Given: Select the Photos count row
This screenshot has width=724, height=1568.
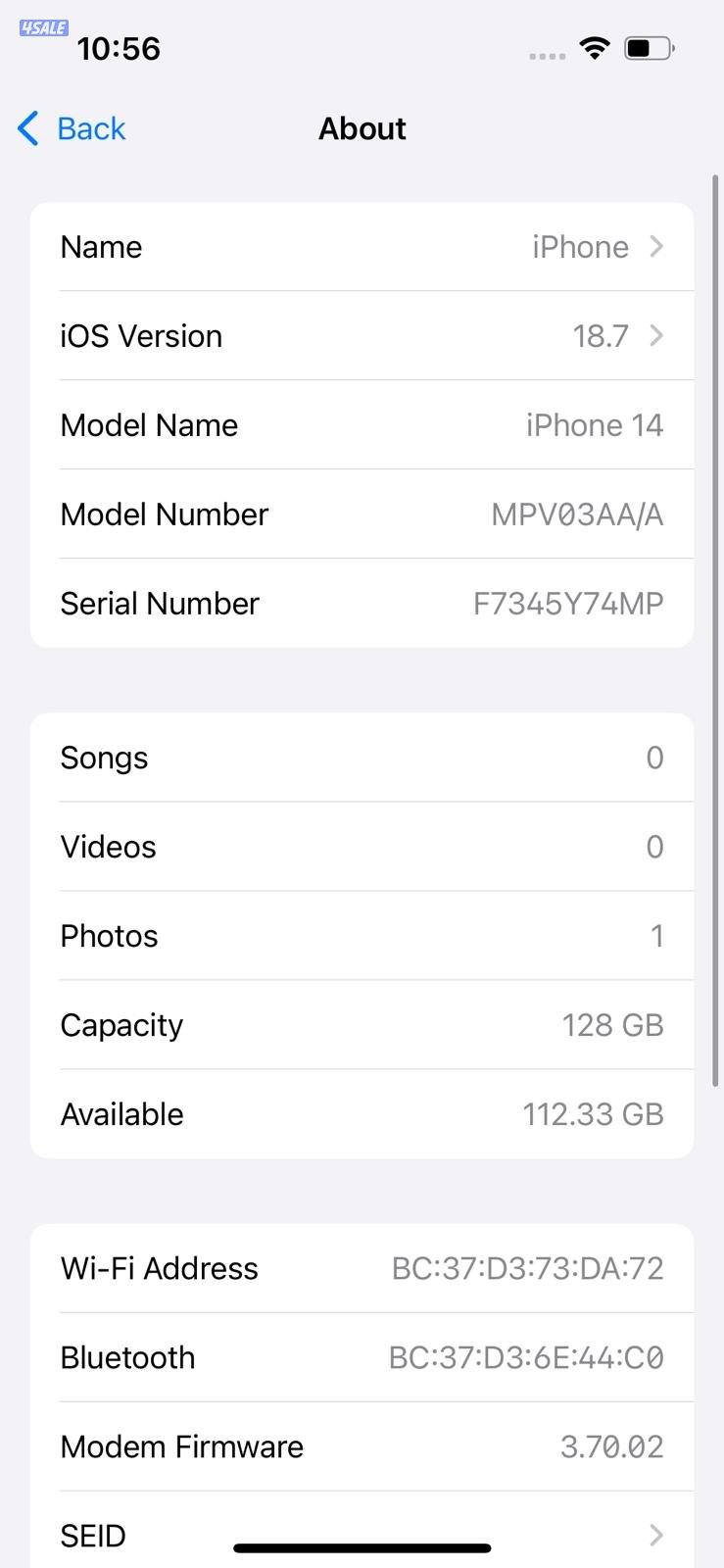Looking at the screenshot, I should [362, 936].
